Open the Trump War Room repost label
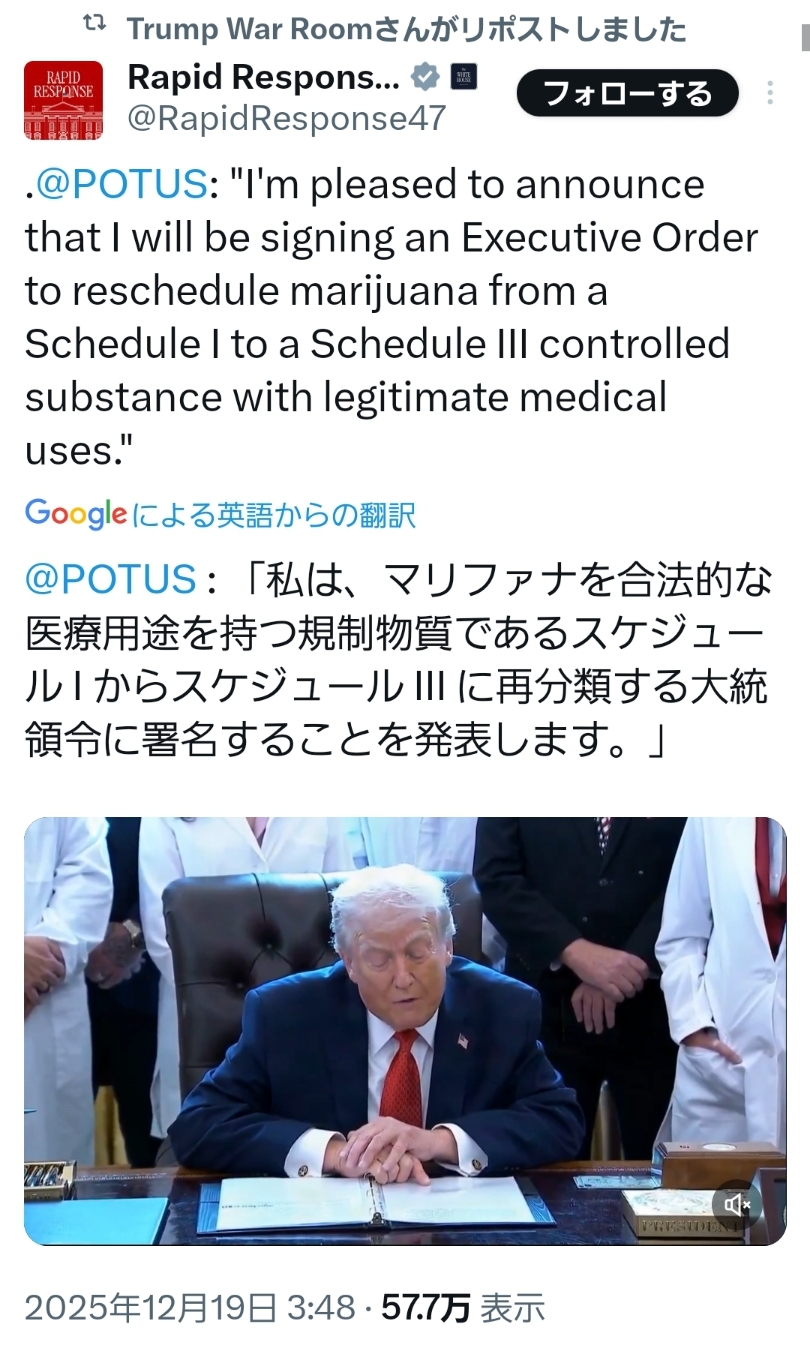The image size is (810, 1349). tap(405, 30)
